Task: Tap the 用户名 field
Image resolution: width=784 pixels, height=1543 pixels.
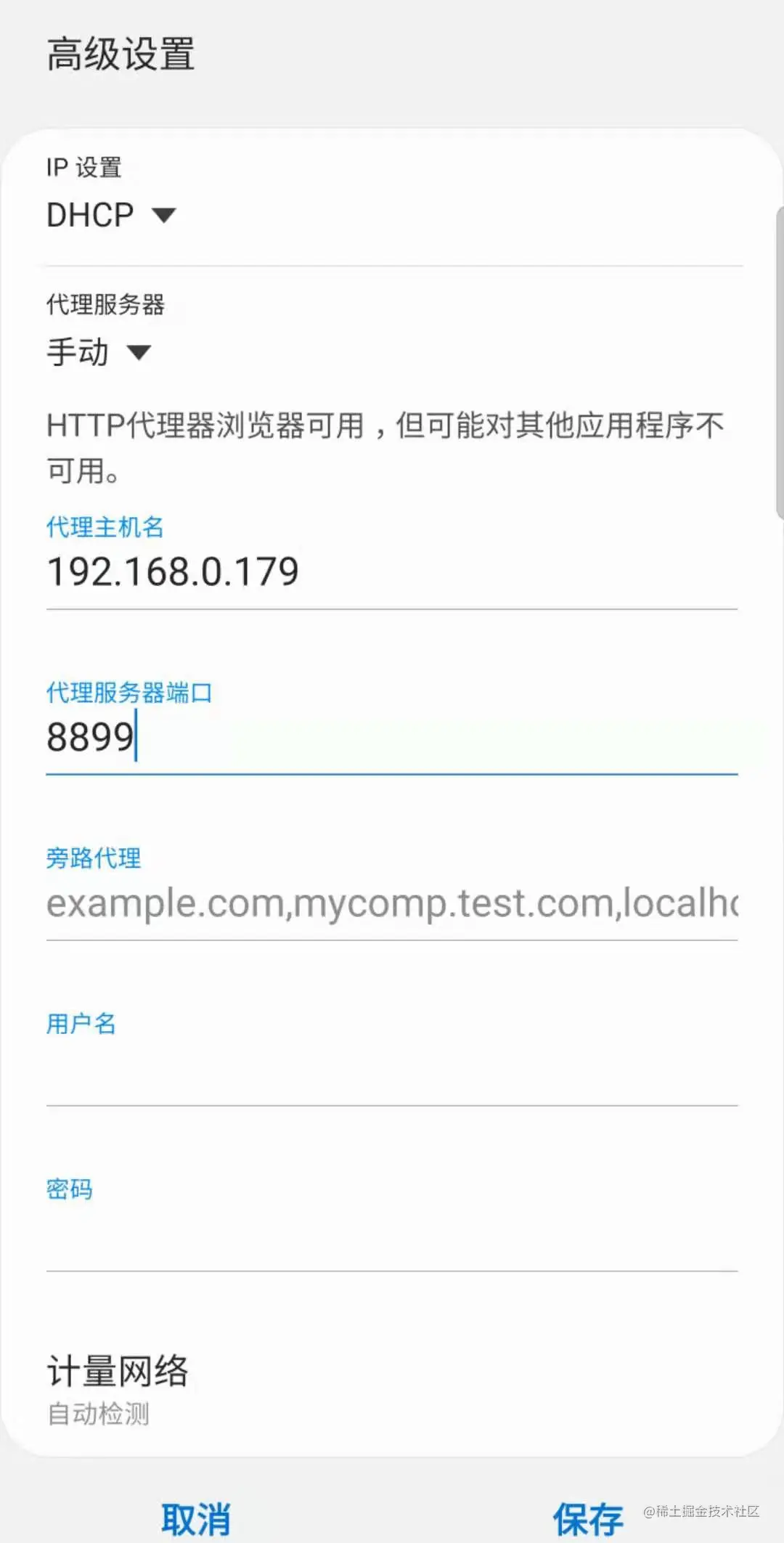Action: coord(392,1069)
